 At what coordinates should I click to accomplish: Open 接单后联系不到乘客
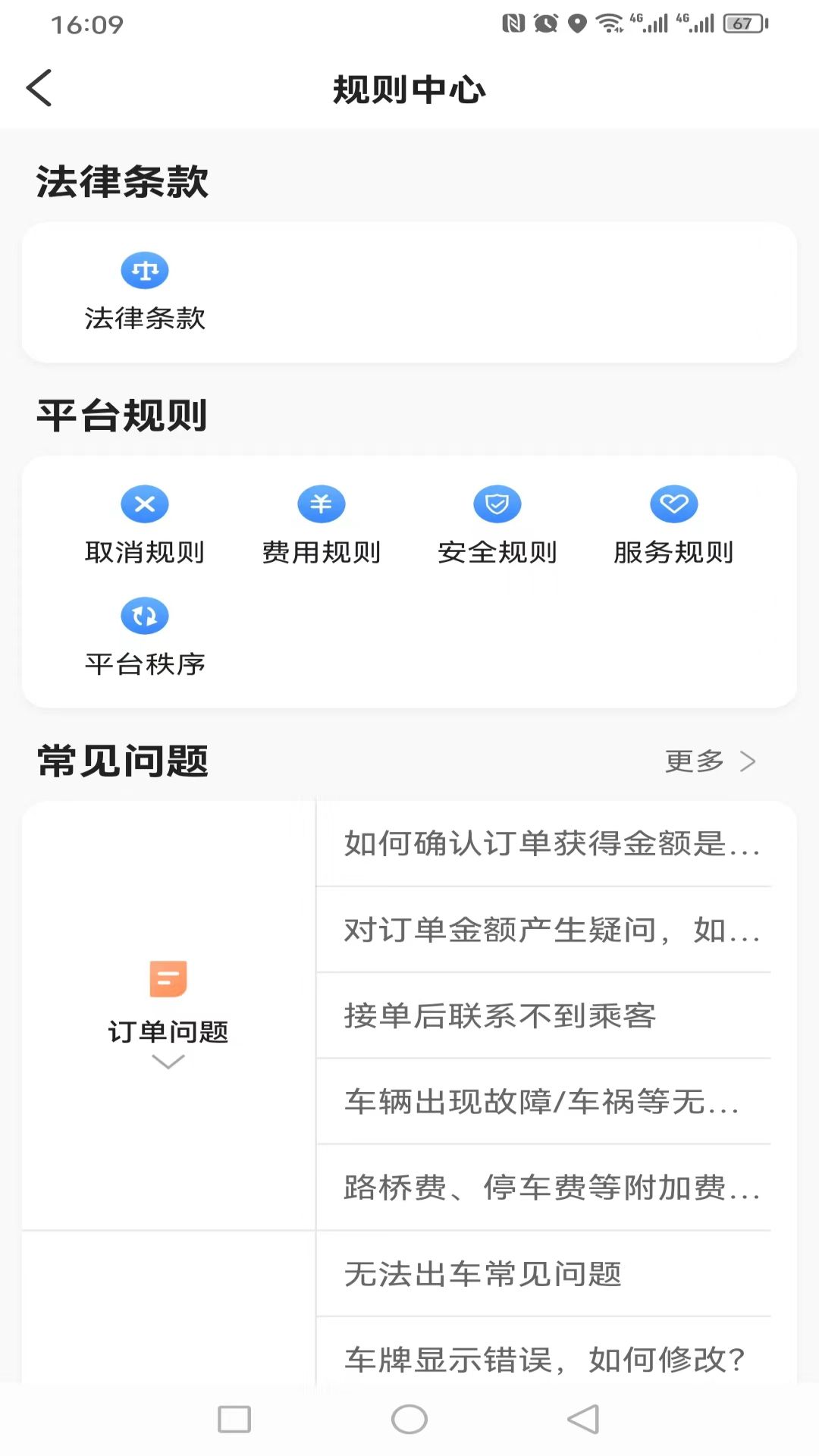pos(544,1015)
